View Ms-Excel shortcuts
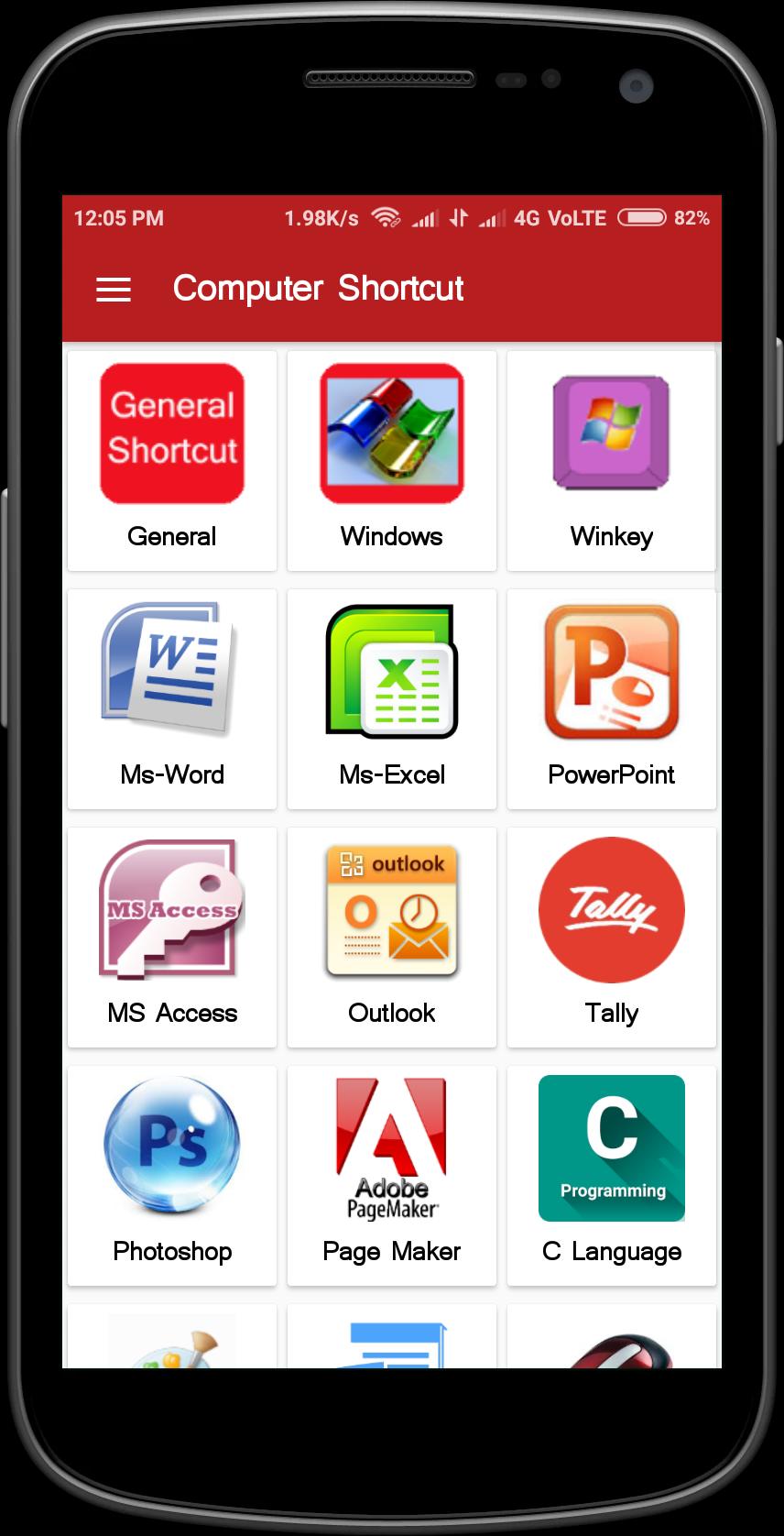The image size is (784, 1536). click(x=392, y=698)
